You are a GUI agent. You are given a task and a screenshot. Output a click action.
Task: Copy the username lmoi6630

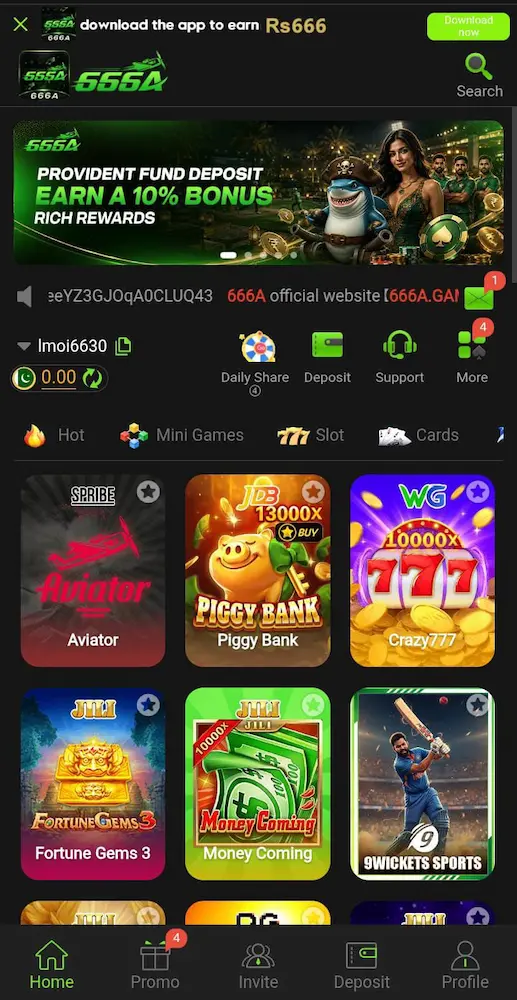pyautogui.click(x=122, y=346)
